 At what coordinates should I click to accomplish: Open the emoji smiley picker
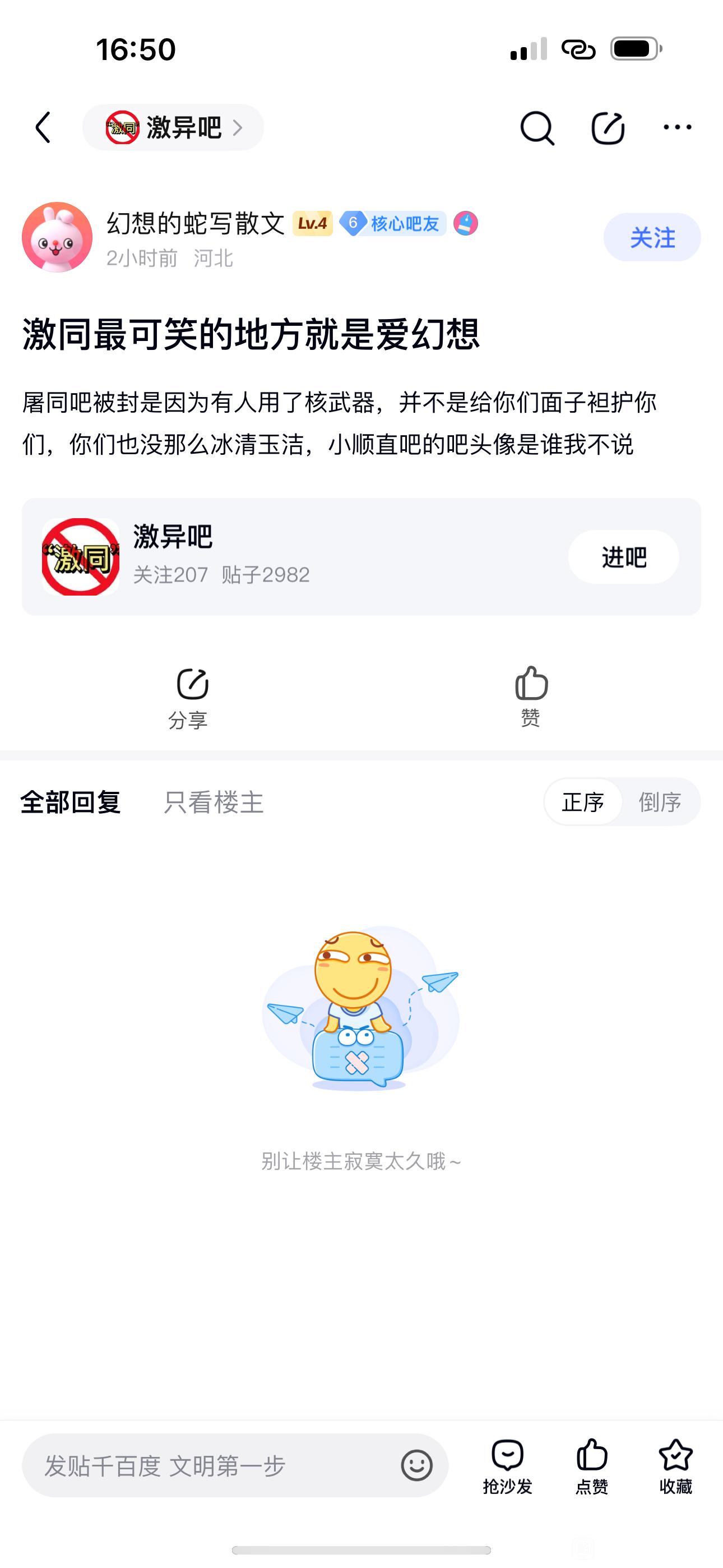417,1465
